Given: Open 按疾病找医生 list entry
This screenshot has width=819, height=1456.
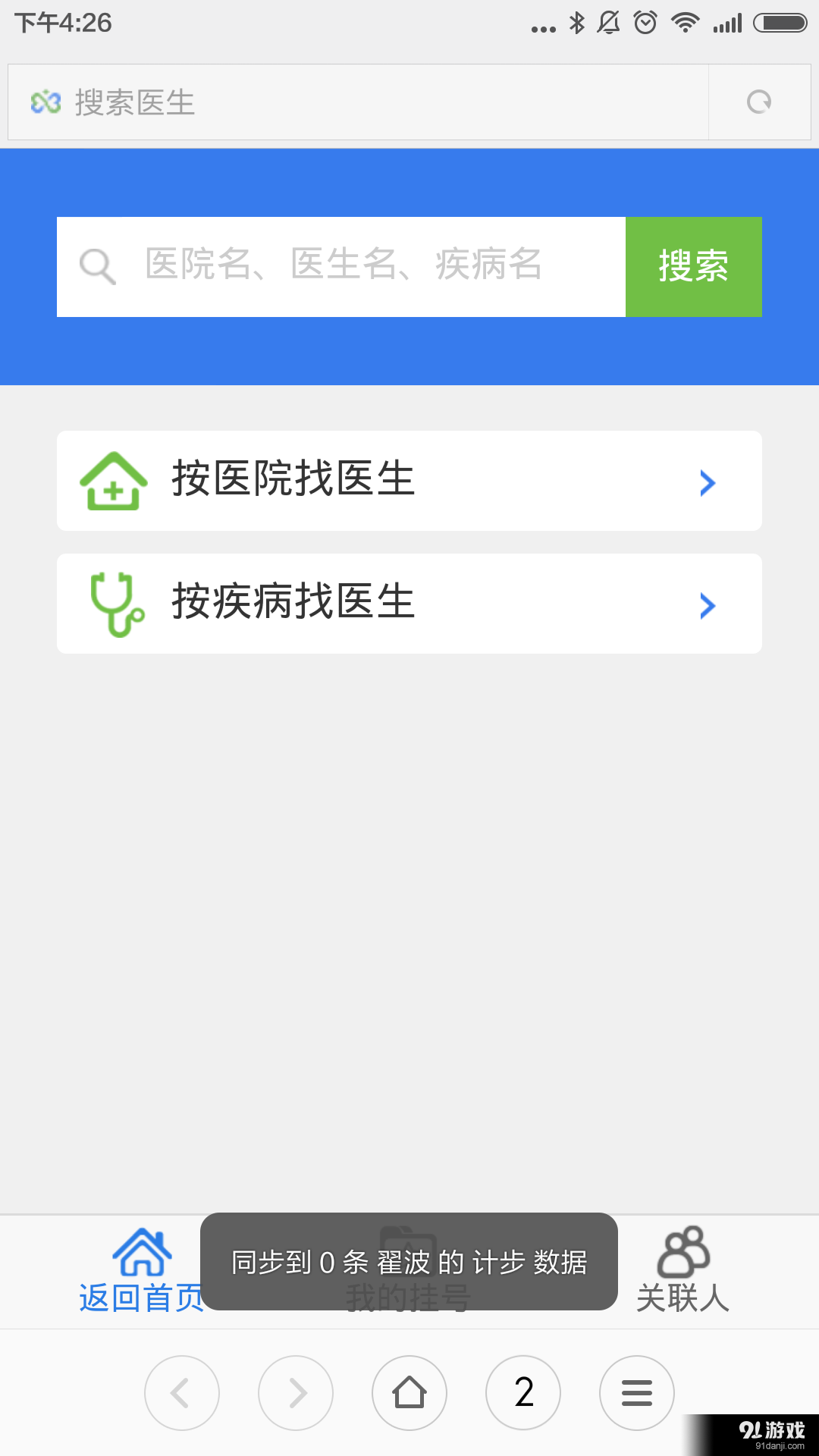Looking at the screenshot, I should [x=409, y=604].
